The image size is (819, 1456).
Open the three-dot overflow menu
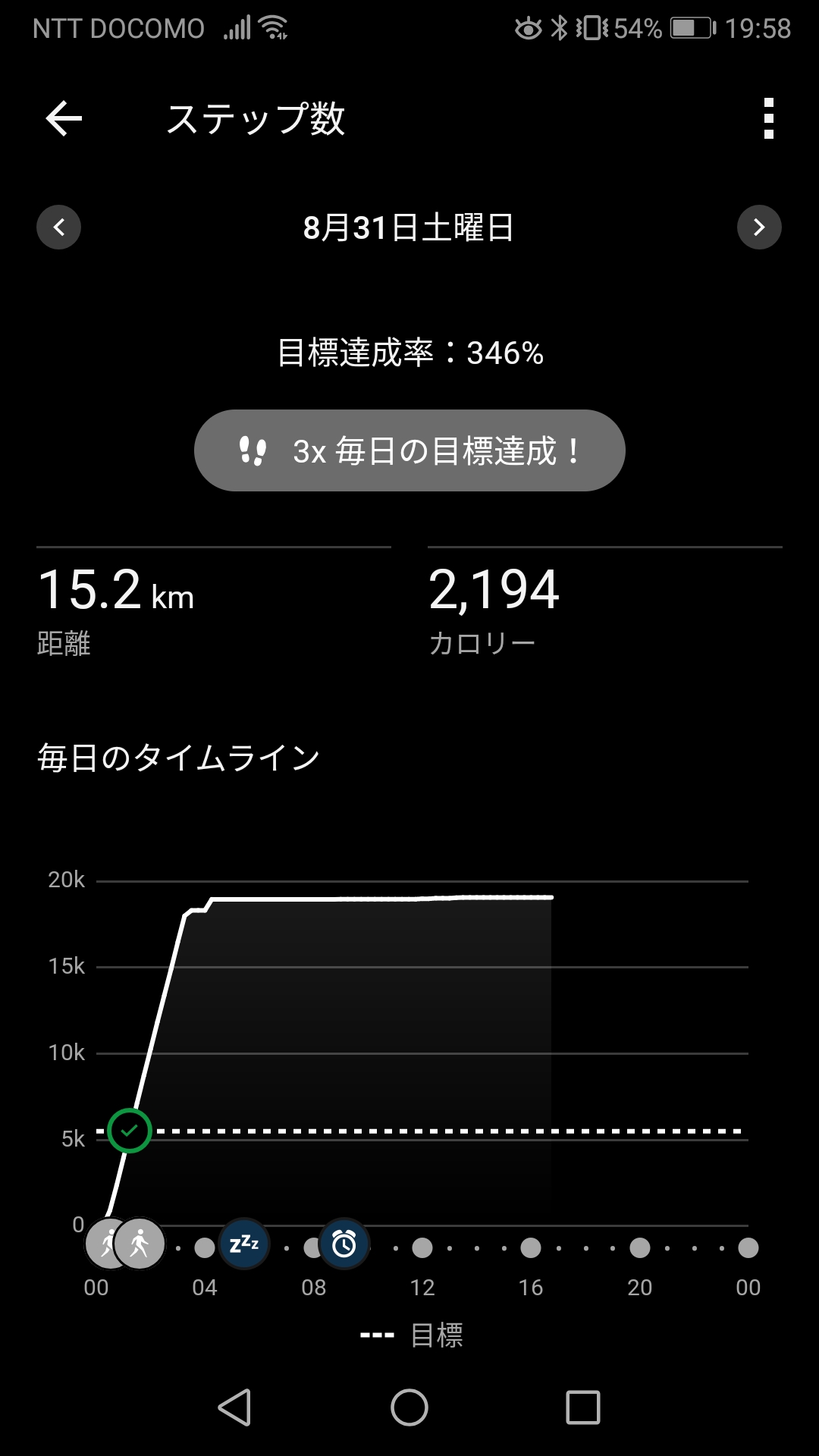pos(768,118)
